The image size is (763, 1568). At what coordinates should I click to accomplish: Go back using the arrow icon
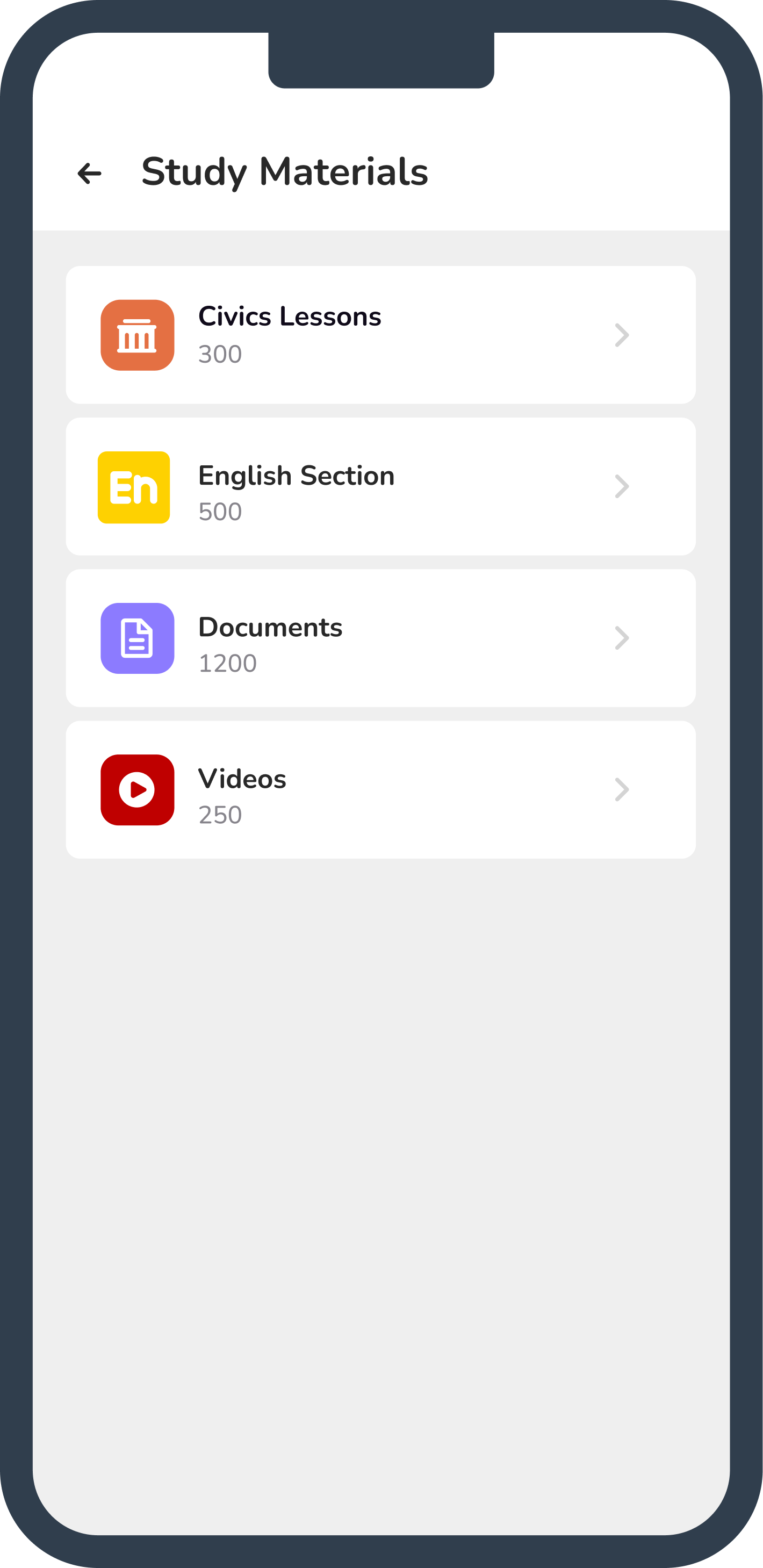89,174
